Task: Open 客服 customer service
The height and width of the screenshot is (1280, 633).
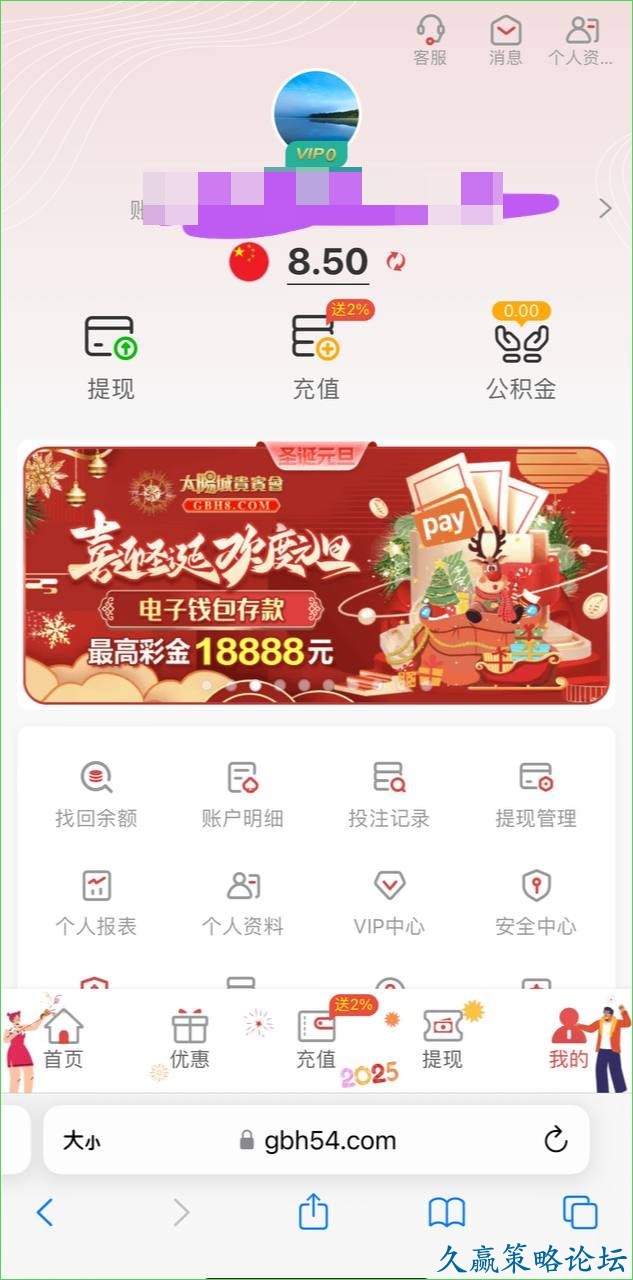Action: tap(430, 40)
